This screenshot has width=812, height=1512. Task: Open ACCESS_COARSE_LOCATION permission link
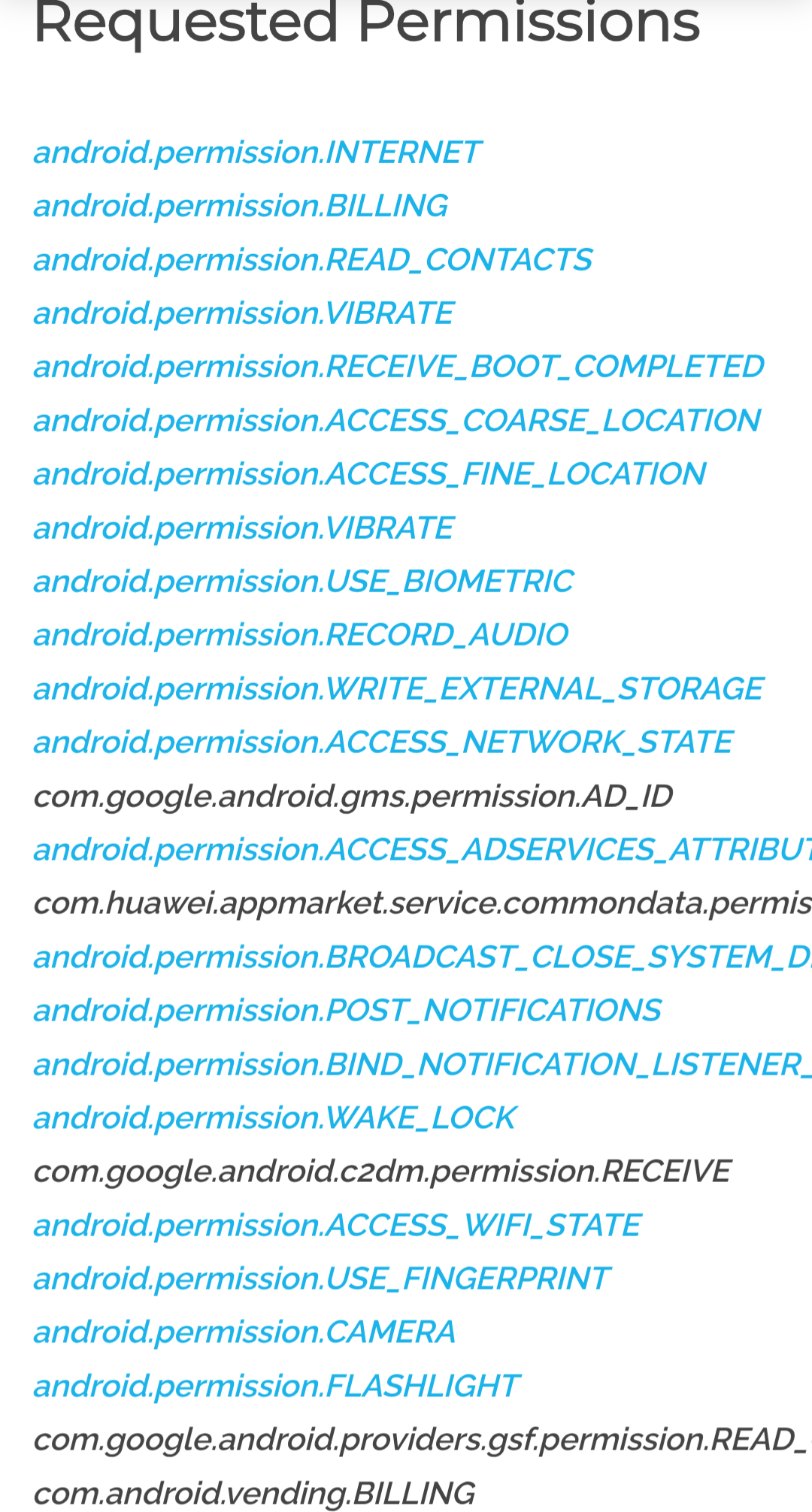[x=397, y=421]
